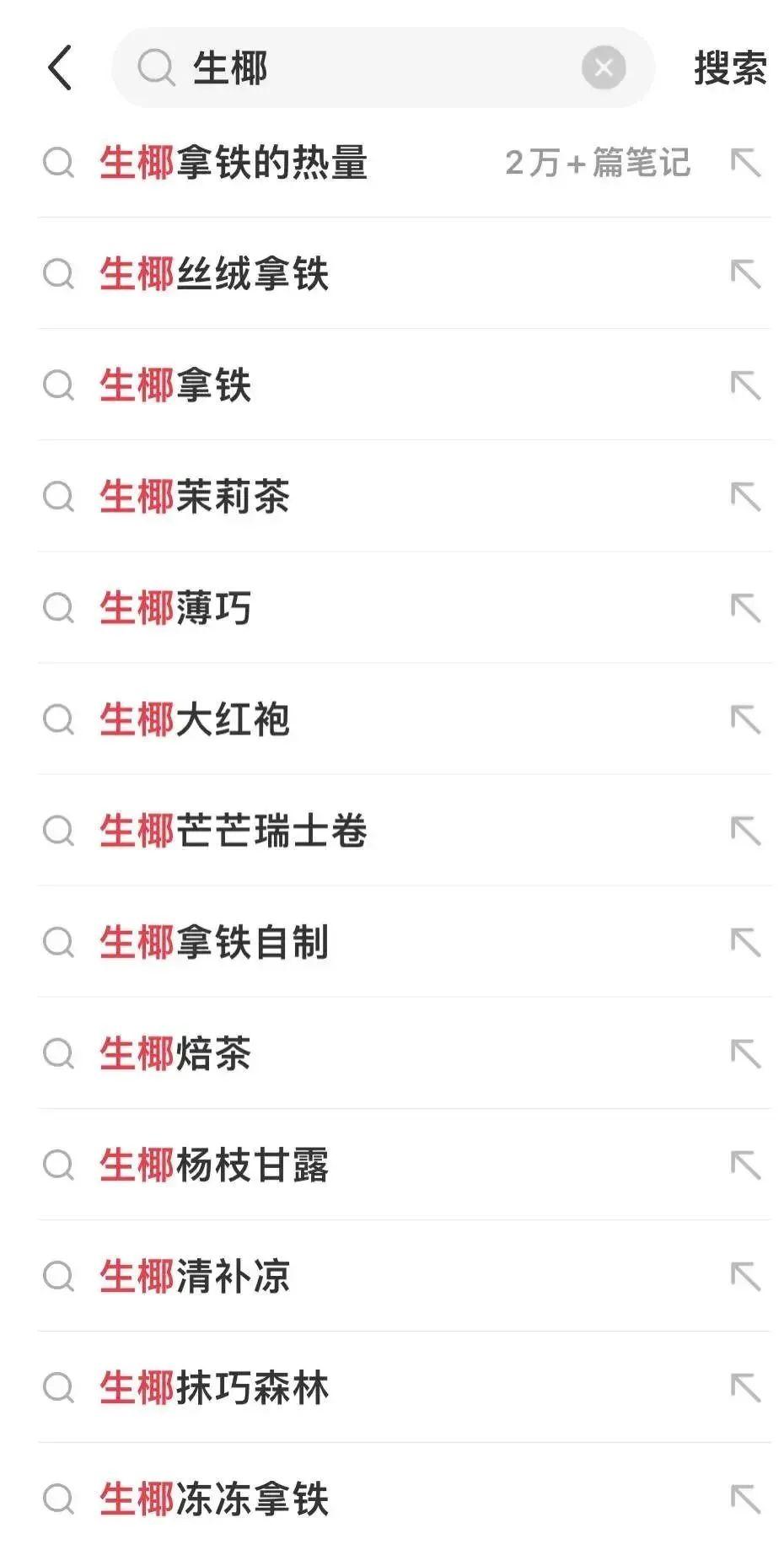Tap the arrow icon next to 生椰拿铁自制
Viewport: 784px width, 1550px height.
[x=746, y=942]
